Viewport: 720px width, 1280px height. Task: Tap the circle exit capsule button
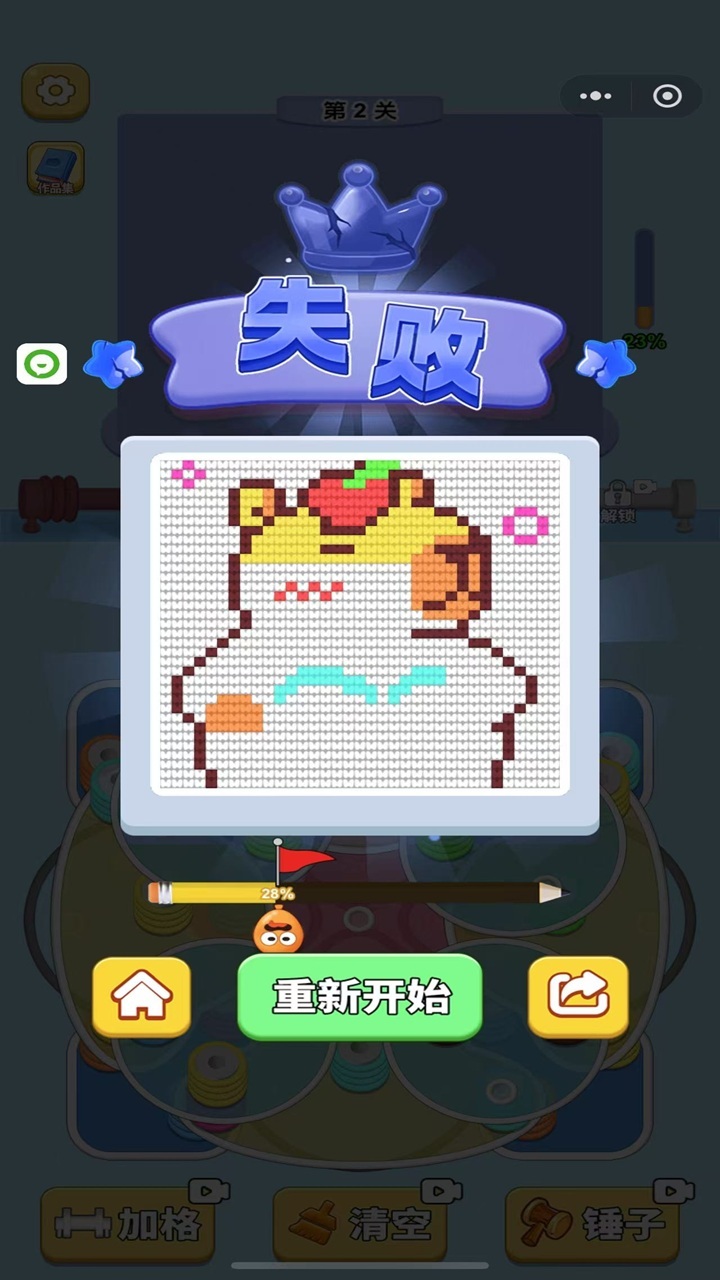668,96
